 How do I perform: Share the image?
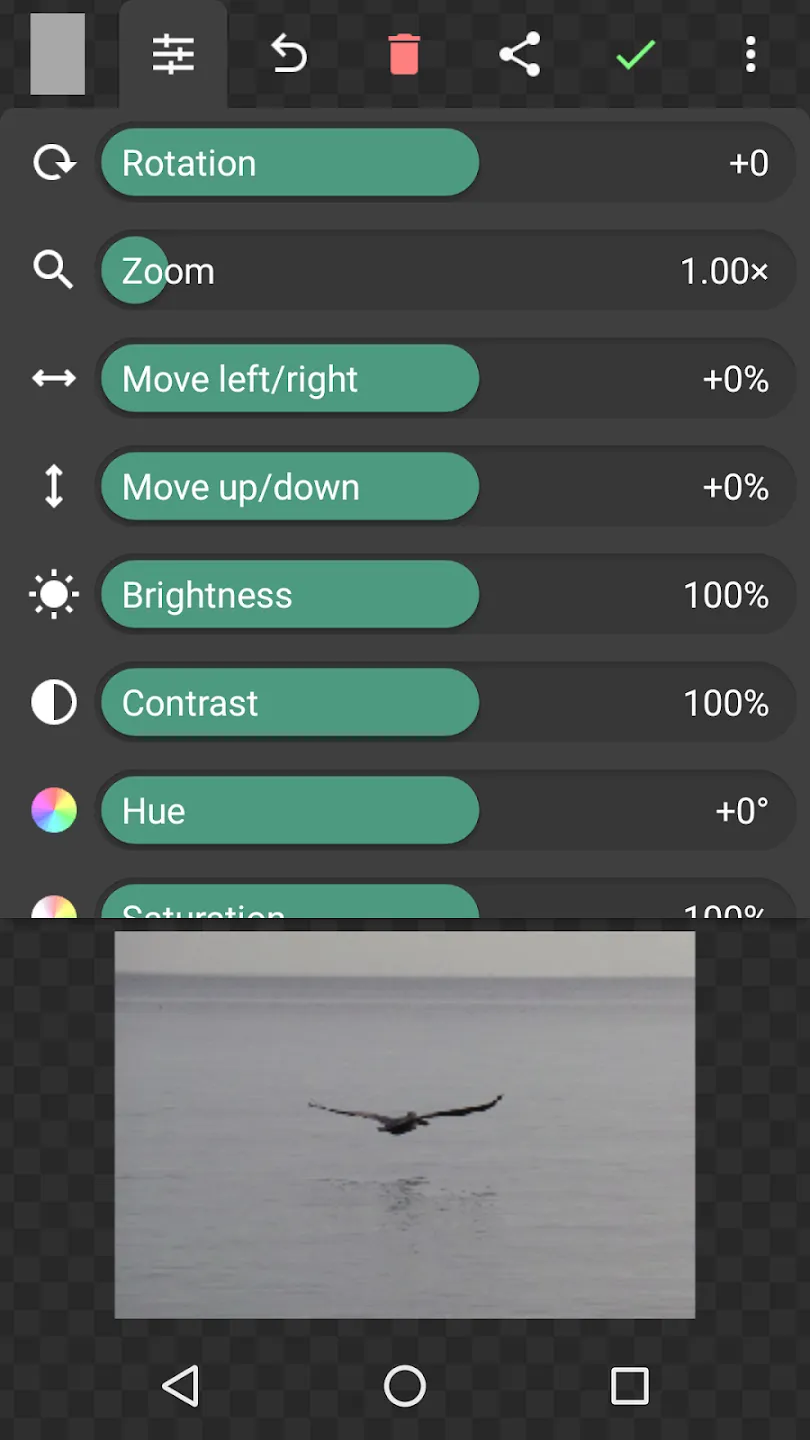pos(520,54)
